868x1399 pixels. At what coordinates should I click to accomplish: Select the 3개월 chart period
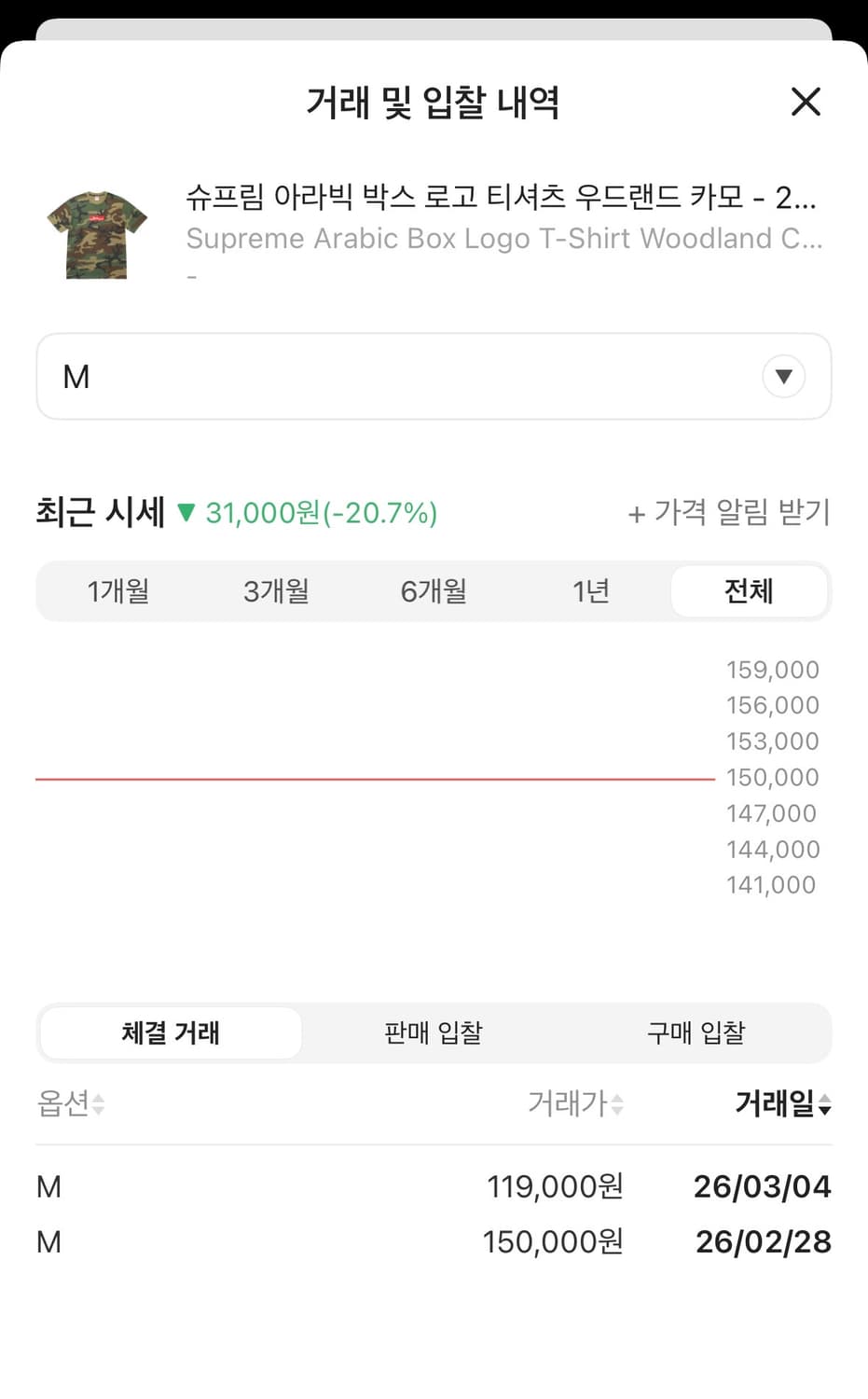(276, 590)
